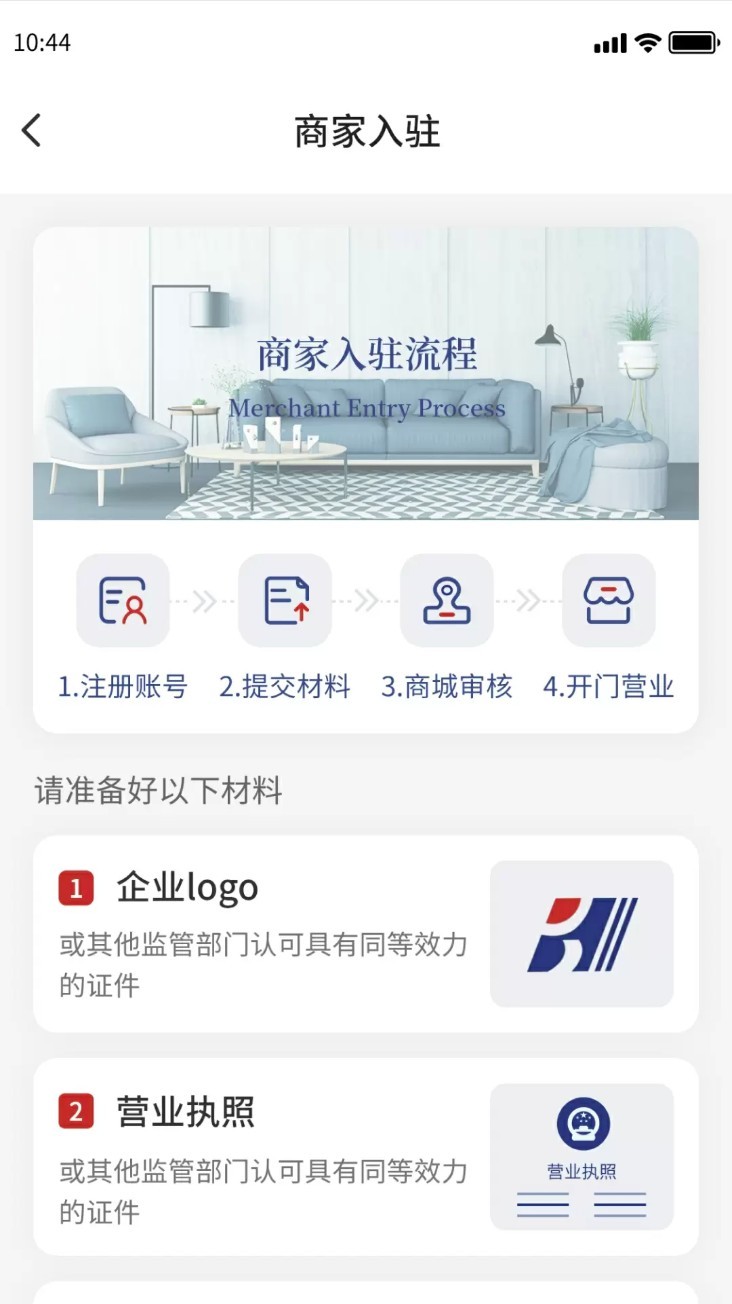
Task: Click the 商城审核 stamp review icon
Action: pyautogui.click(x=447, y=601)
